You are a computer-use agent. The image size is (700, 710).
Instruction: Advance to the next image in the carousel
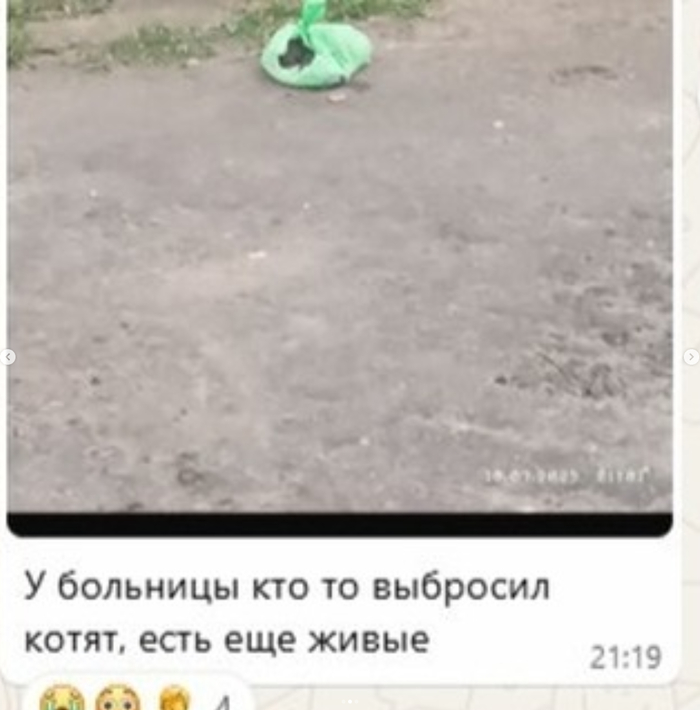(691, 357)
